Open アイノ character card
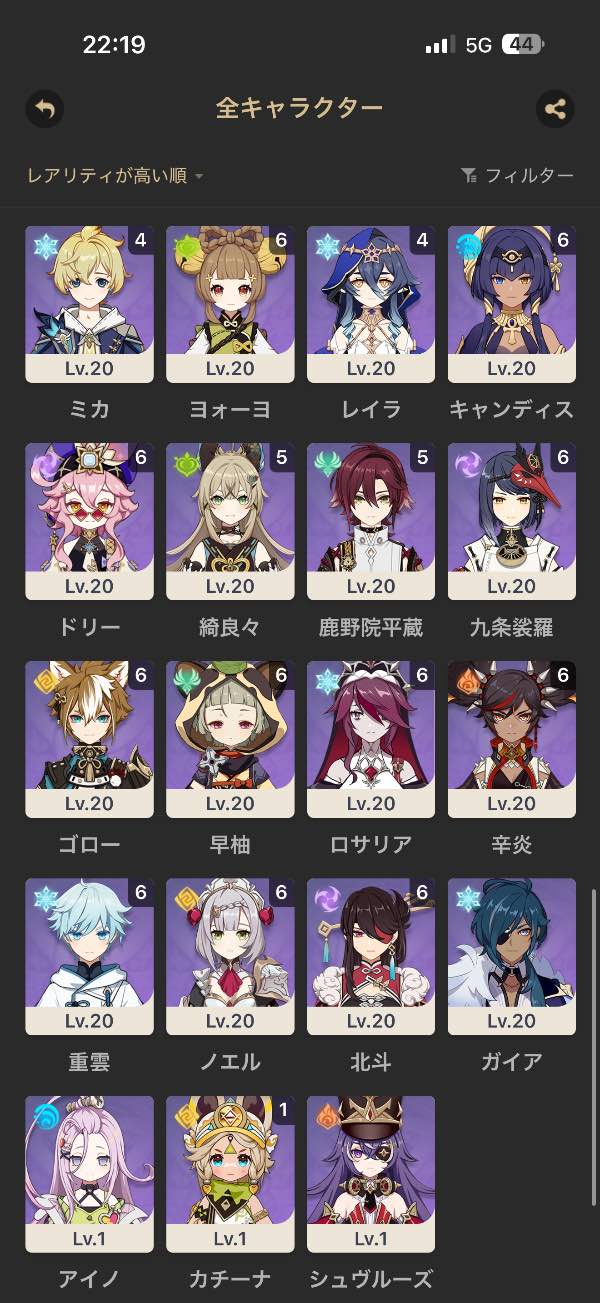The height and width of the screenshot is (1303, 600). click(89, 1174)
